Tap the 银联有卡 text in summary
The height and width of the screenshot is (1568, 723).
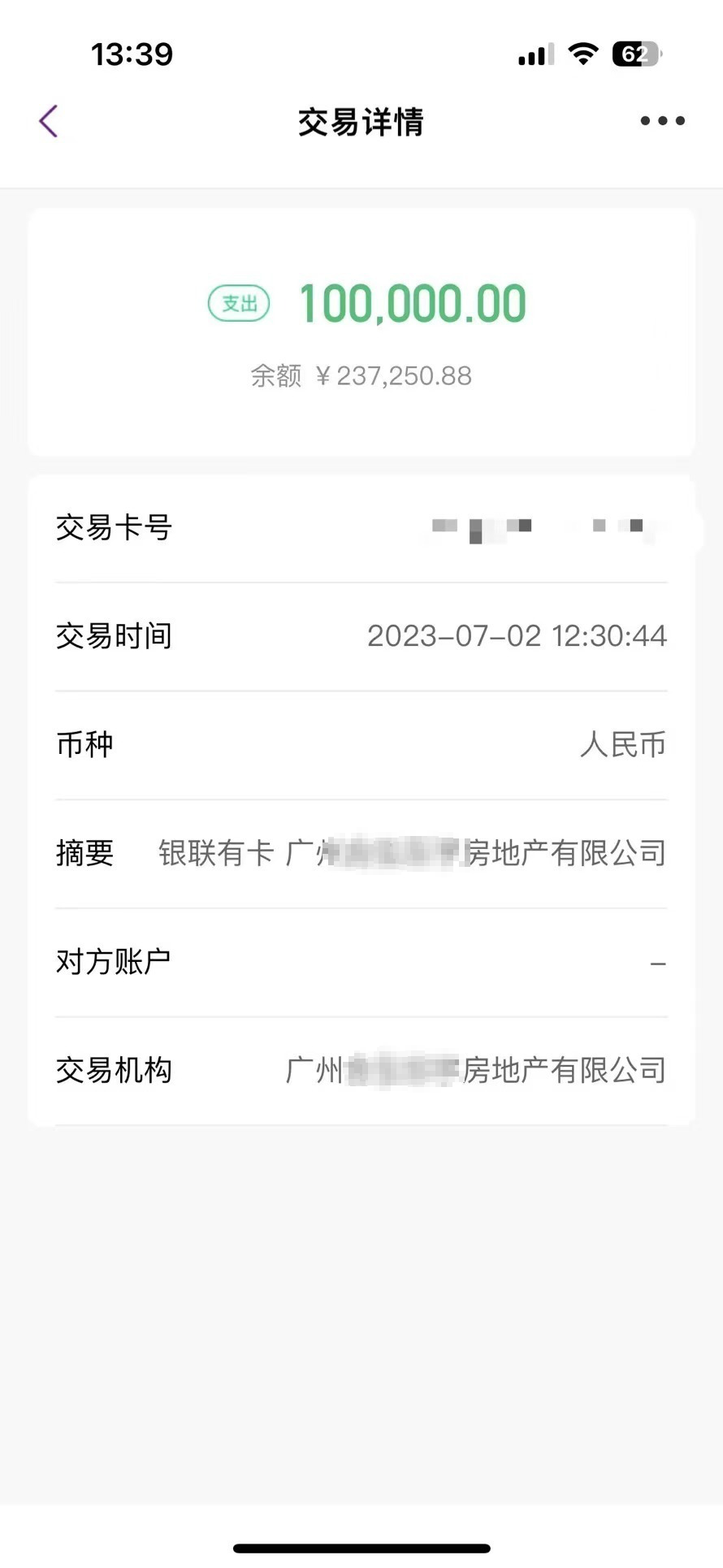click(214, 853)
